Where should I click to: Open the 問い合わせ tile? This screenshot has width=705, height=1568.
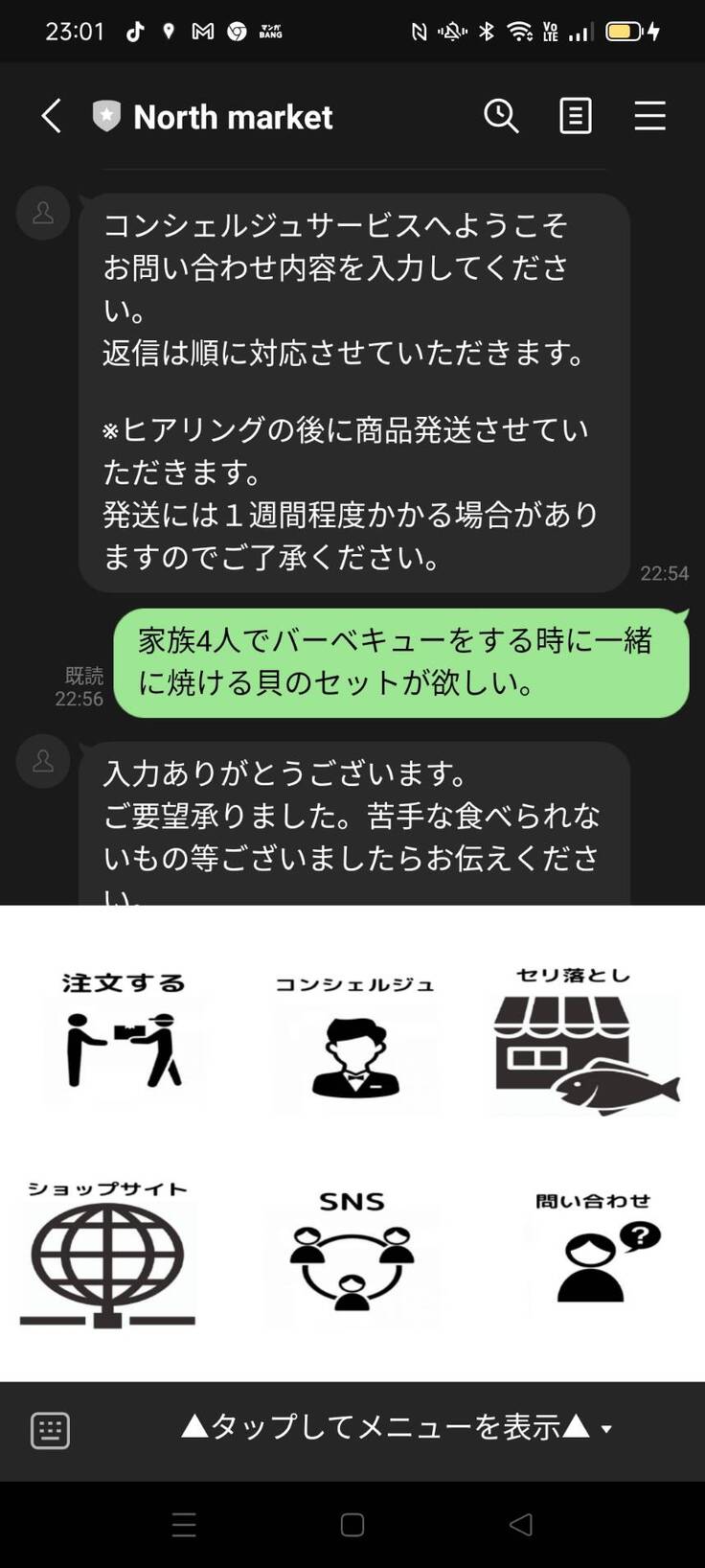pos(594,1250)
